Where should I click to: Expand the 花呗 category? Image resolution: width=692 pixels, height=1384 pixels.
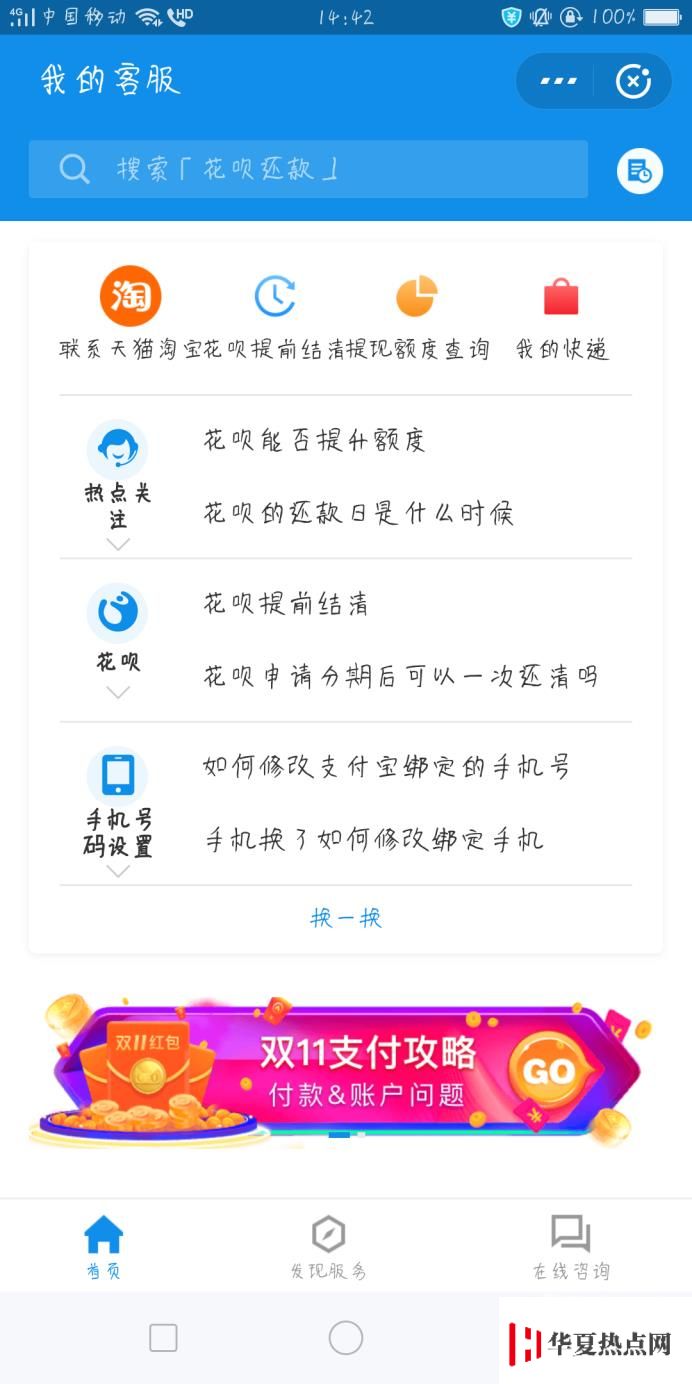coord(118,640)
